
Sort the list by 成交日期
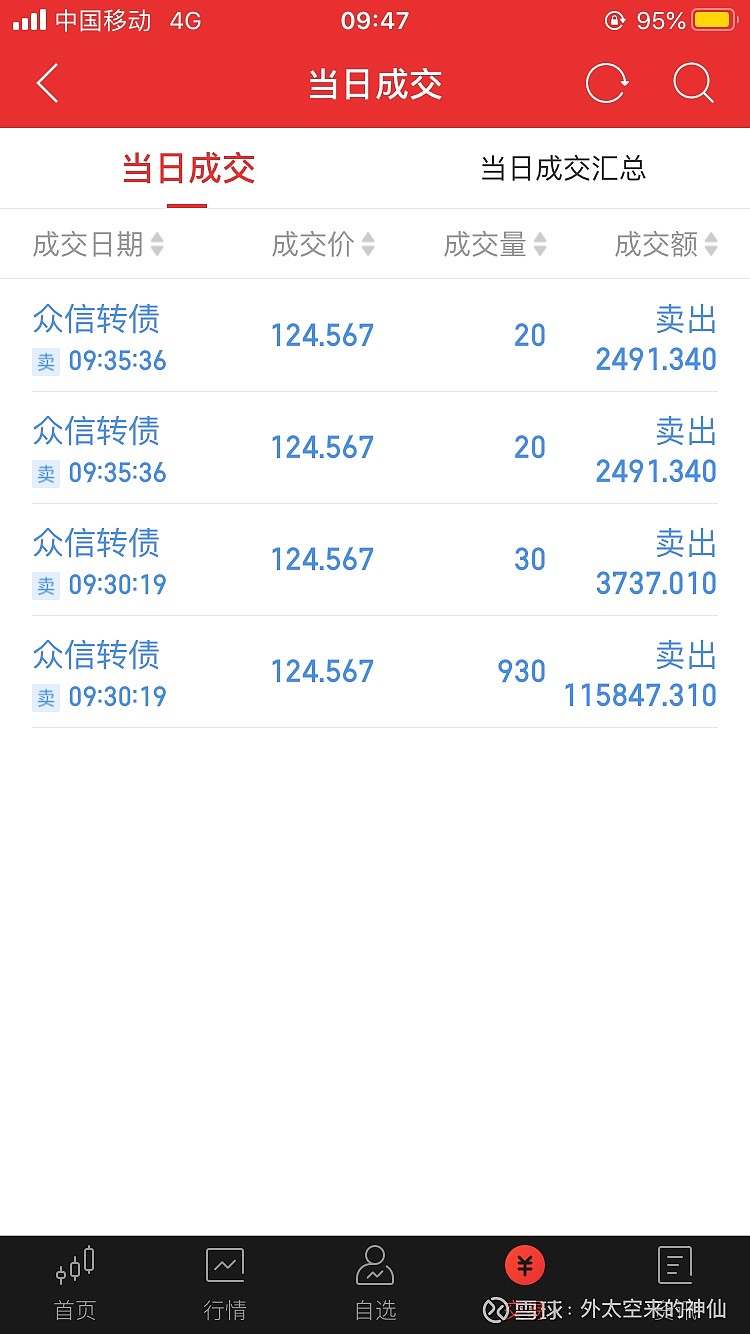click(98, 244)
